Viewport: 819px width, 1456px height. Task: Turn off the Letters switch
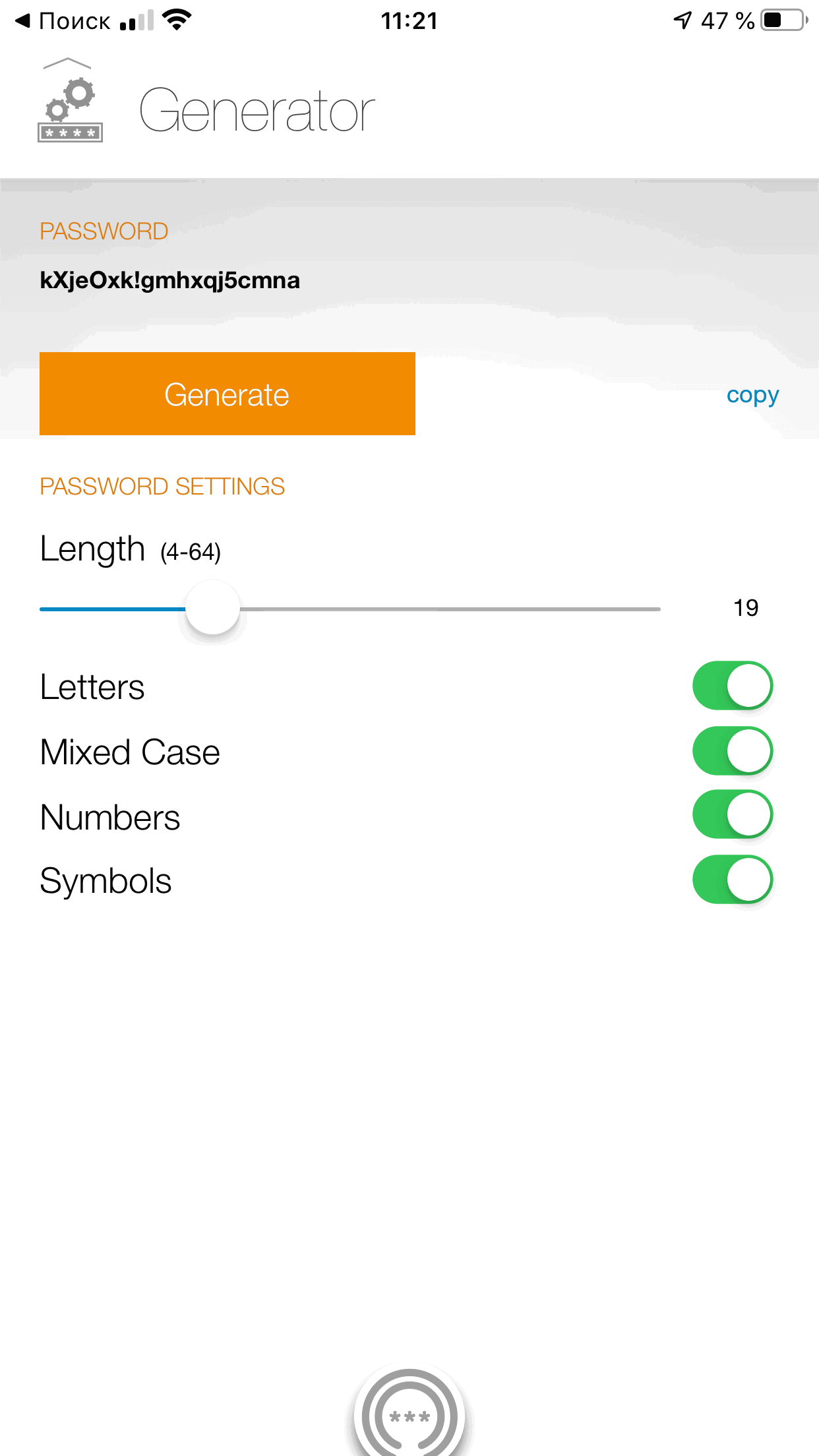click(x=732, y=686)
